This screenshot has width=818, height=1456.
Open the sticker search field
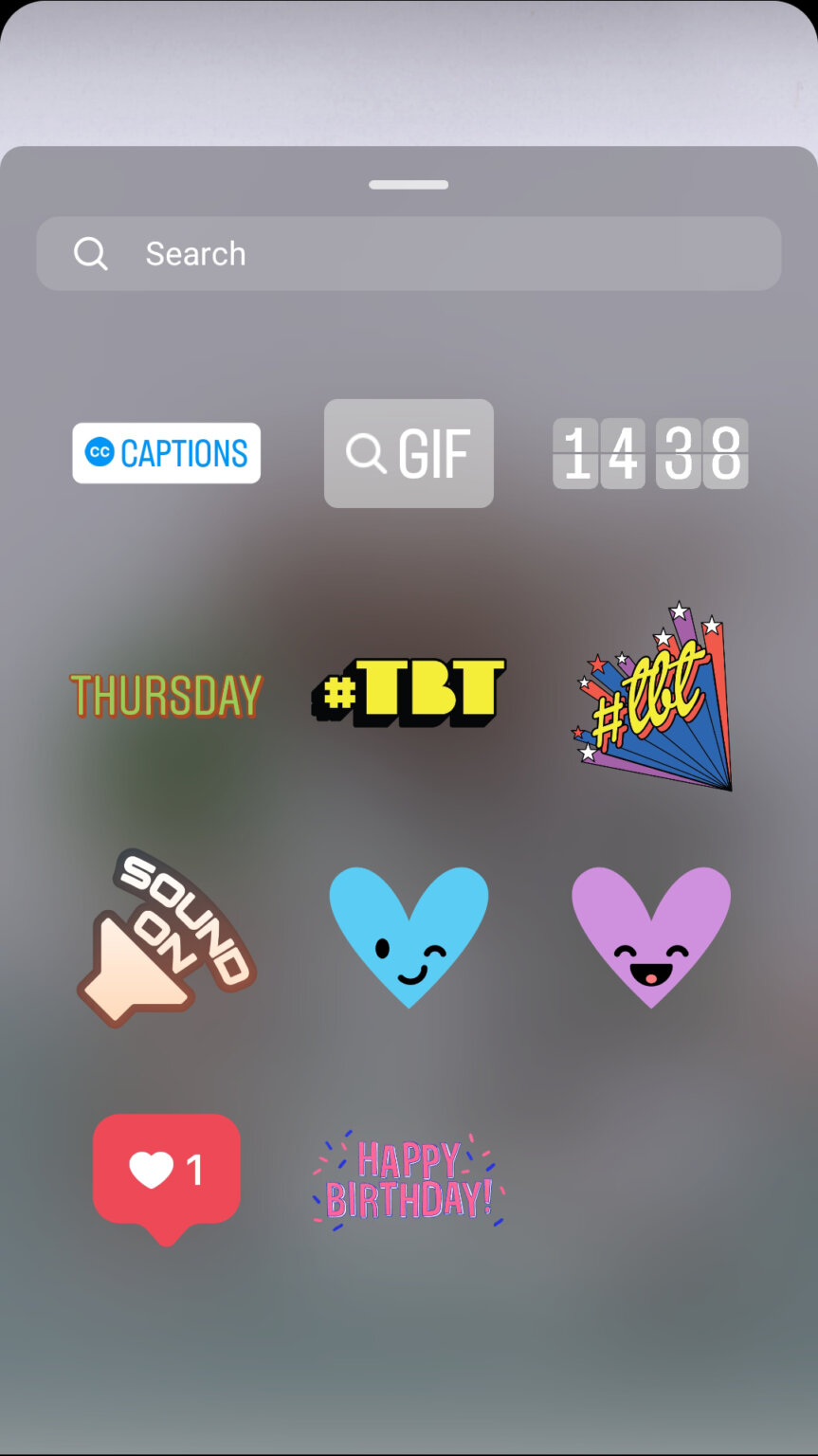[x=408, y=253]
